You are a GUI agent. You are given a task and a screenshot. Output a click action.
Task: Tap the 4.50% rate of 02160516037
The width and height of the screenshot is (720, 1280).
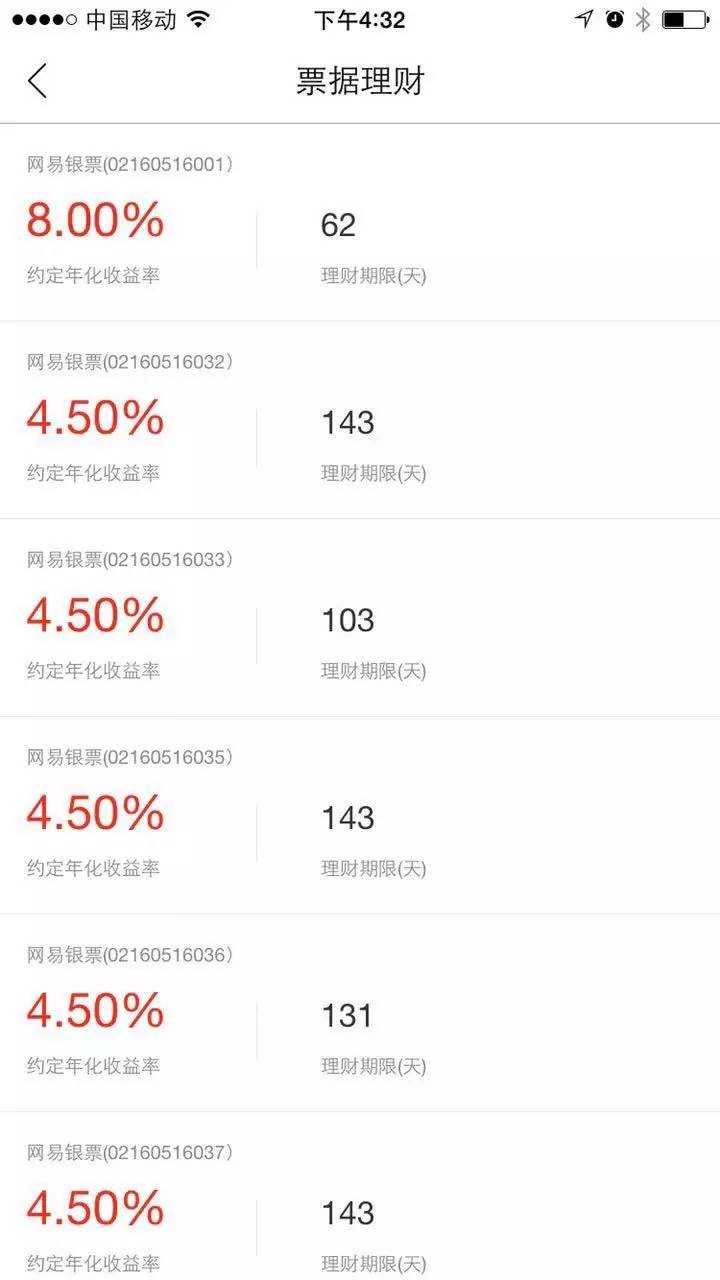click(x=95, y=1209)
